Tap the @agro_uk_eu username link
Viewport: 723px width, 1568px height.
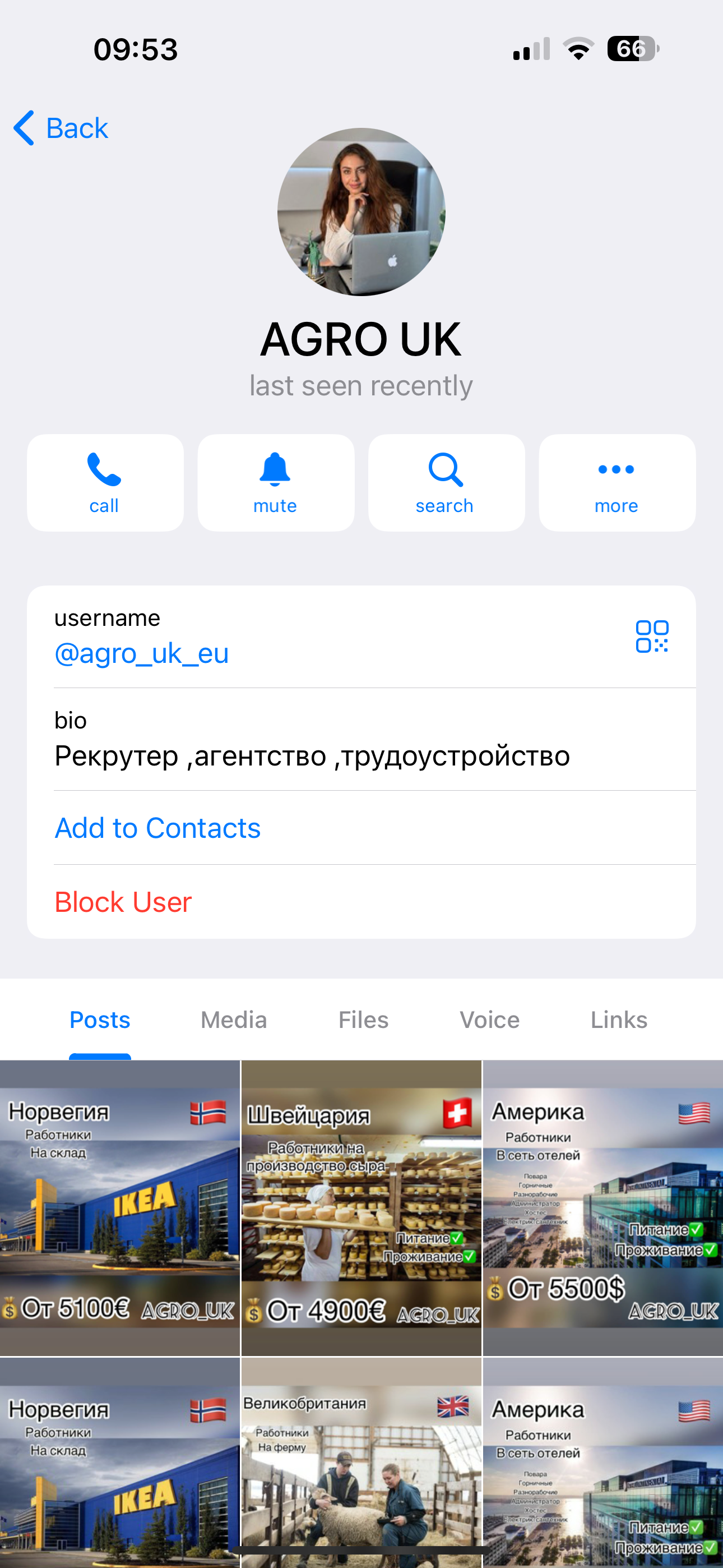tap(141, 653)
